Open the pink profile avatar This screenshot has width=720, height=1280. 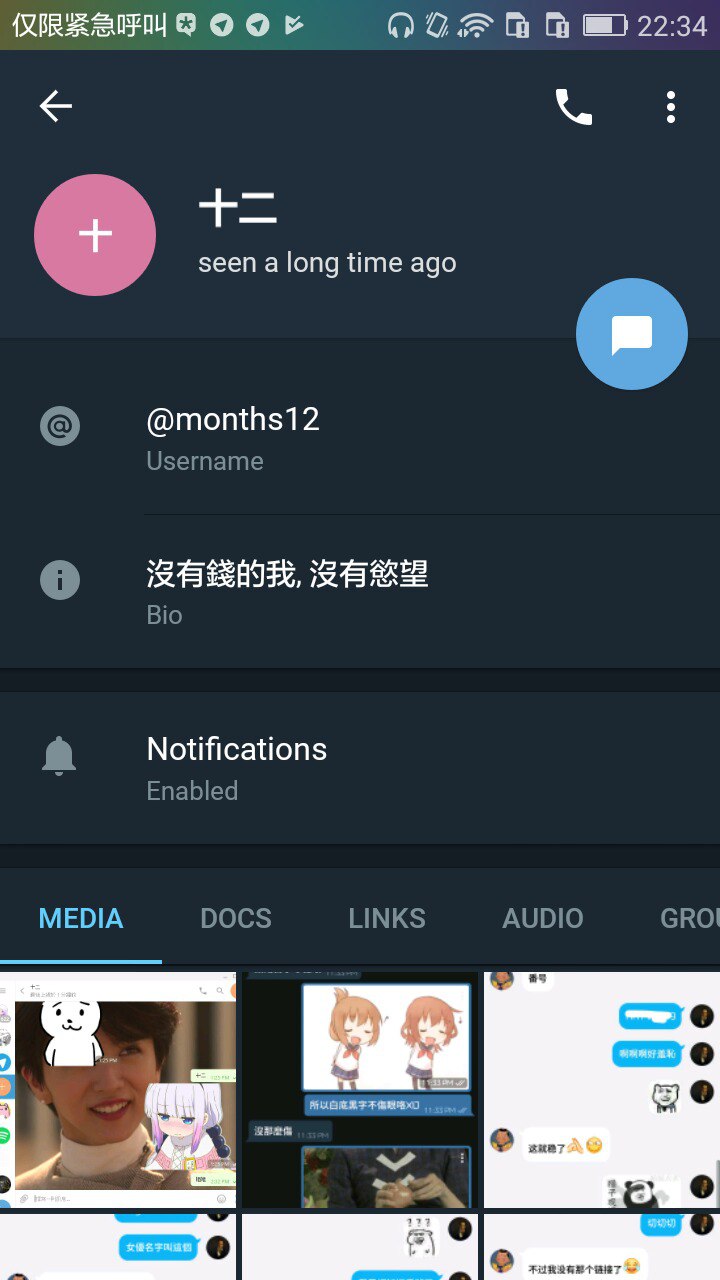[95, 235]
